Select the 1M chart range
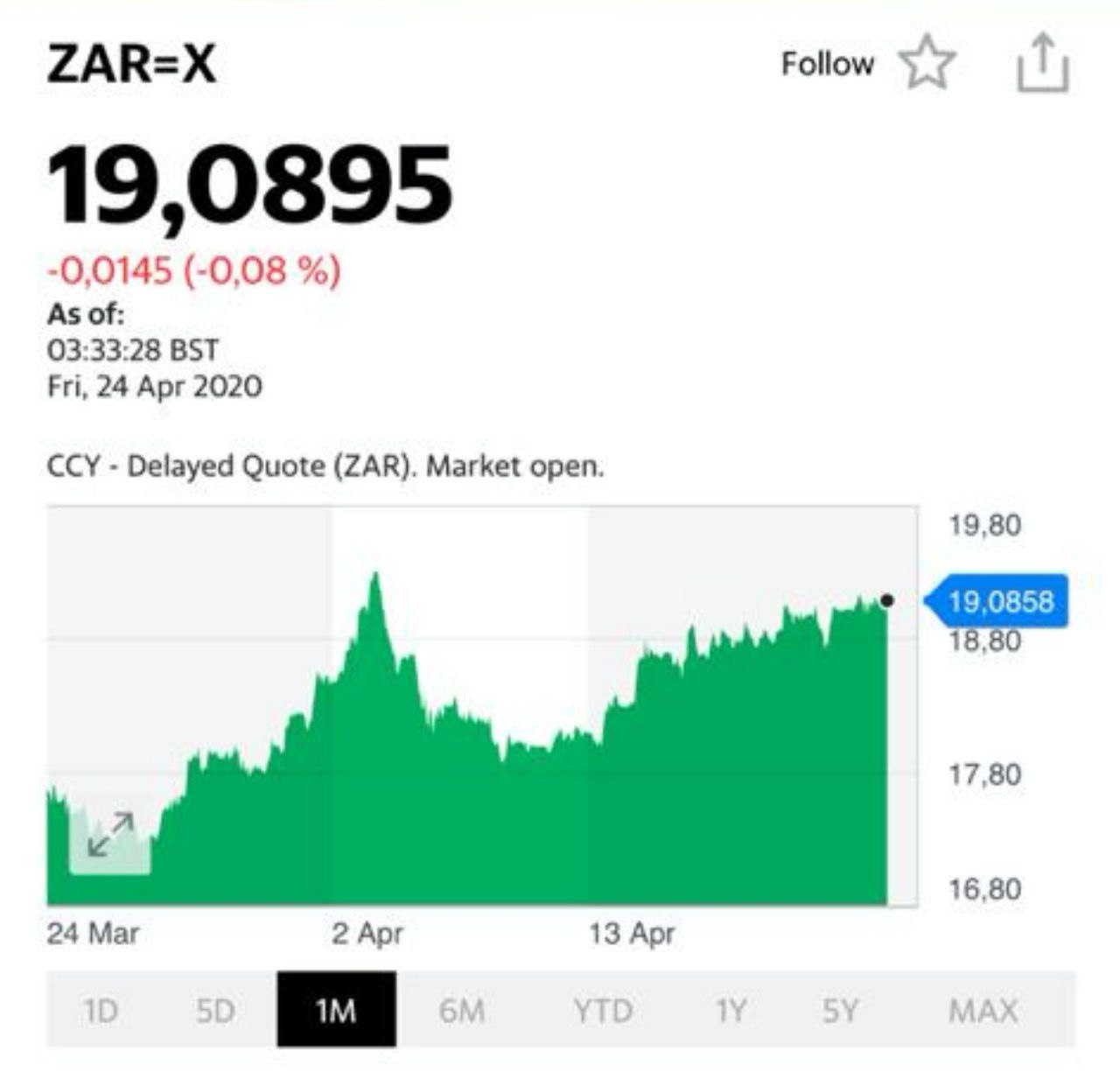1120x1086 pixels. [336, 1011]
